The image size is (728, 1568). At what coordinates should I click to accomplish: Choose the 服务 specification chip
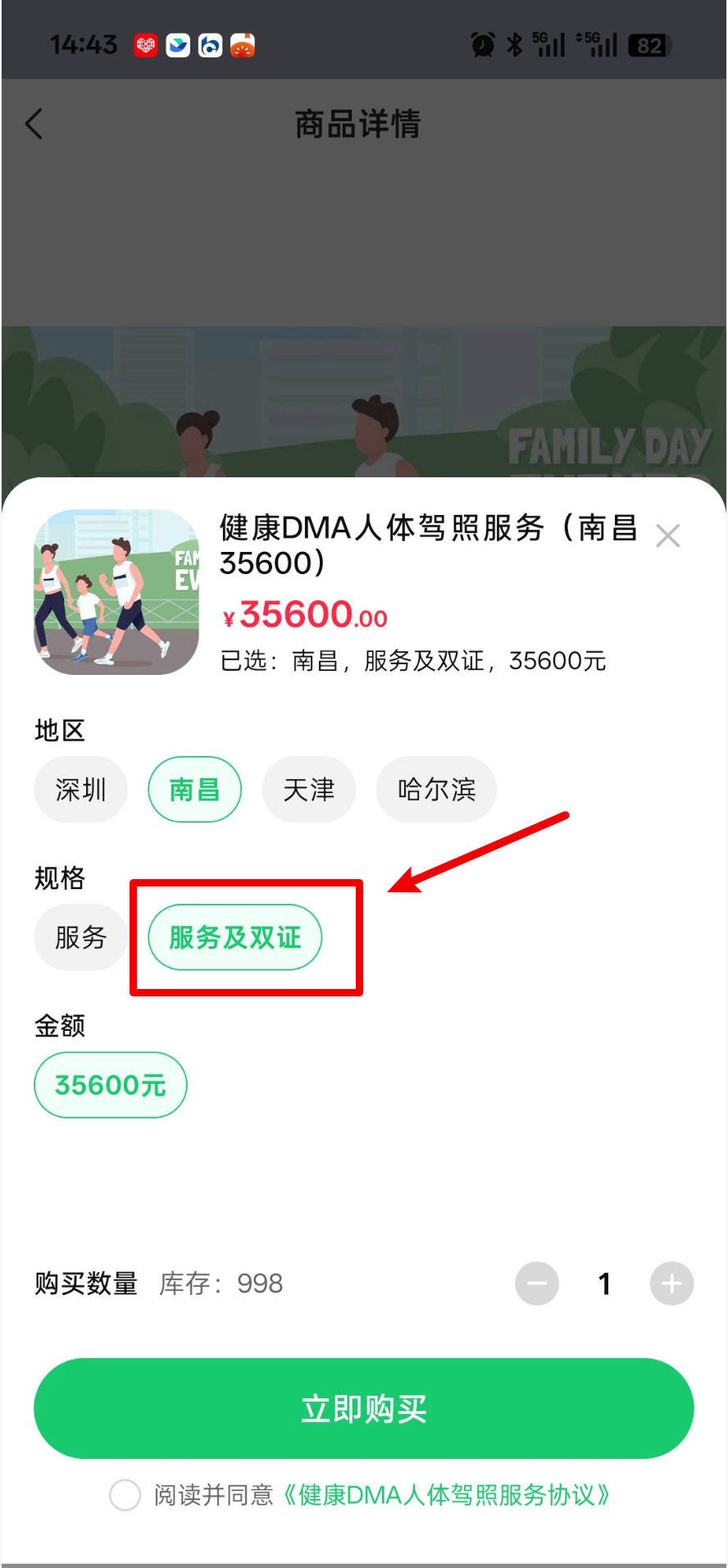[x=80, y=937]
